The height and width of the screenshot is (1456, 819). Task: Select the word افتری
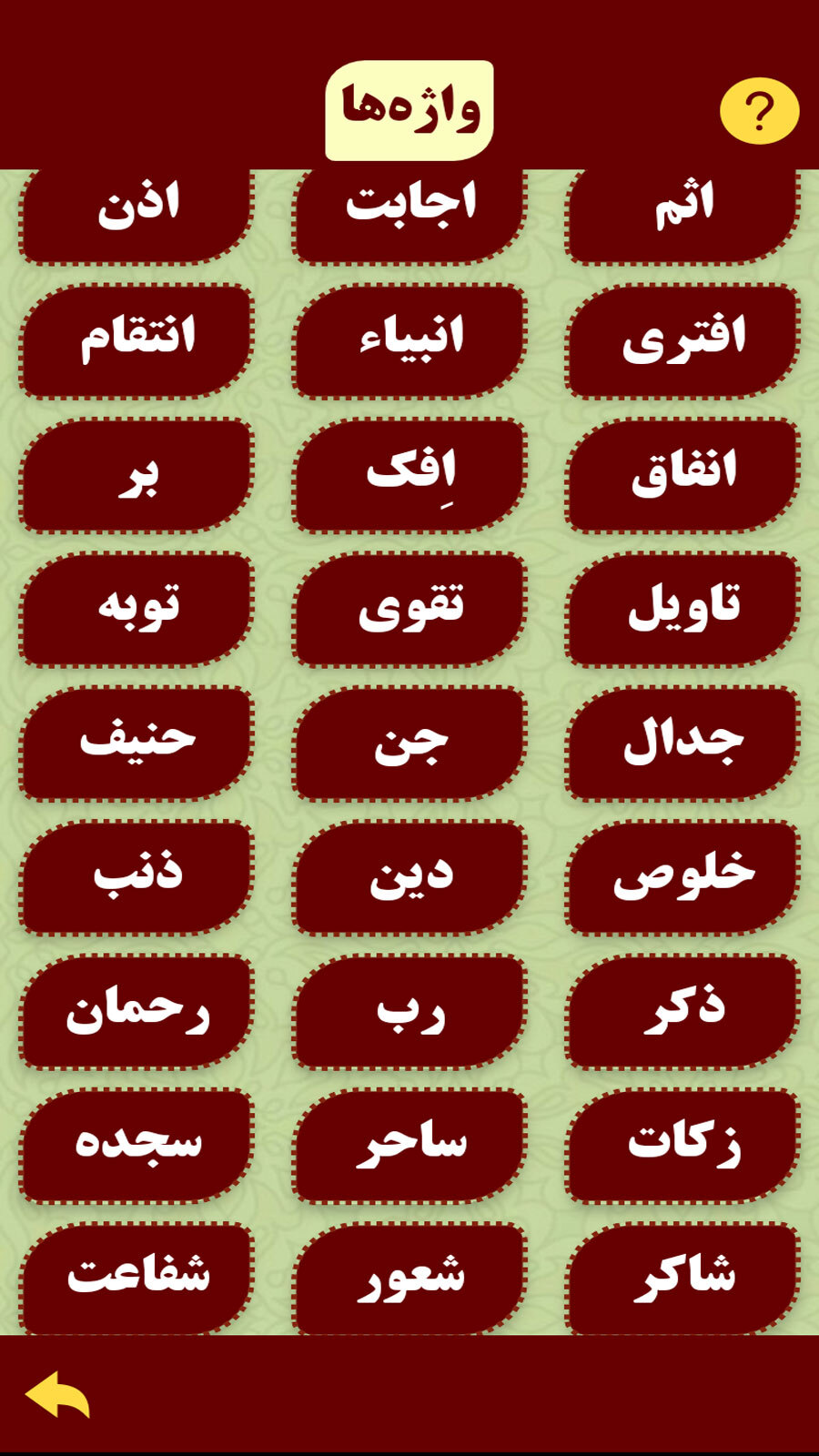pyautogui.click(x=682, y=339)
